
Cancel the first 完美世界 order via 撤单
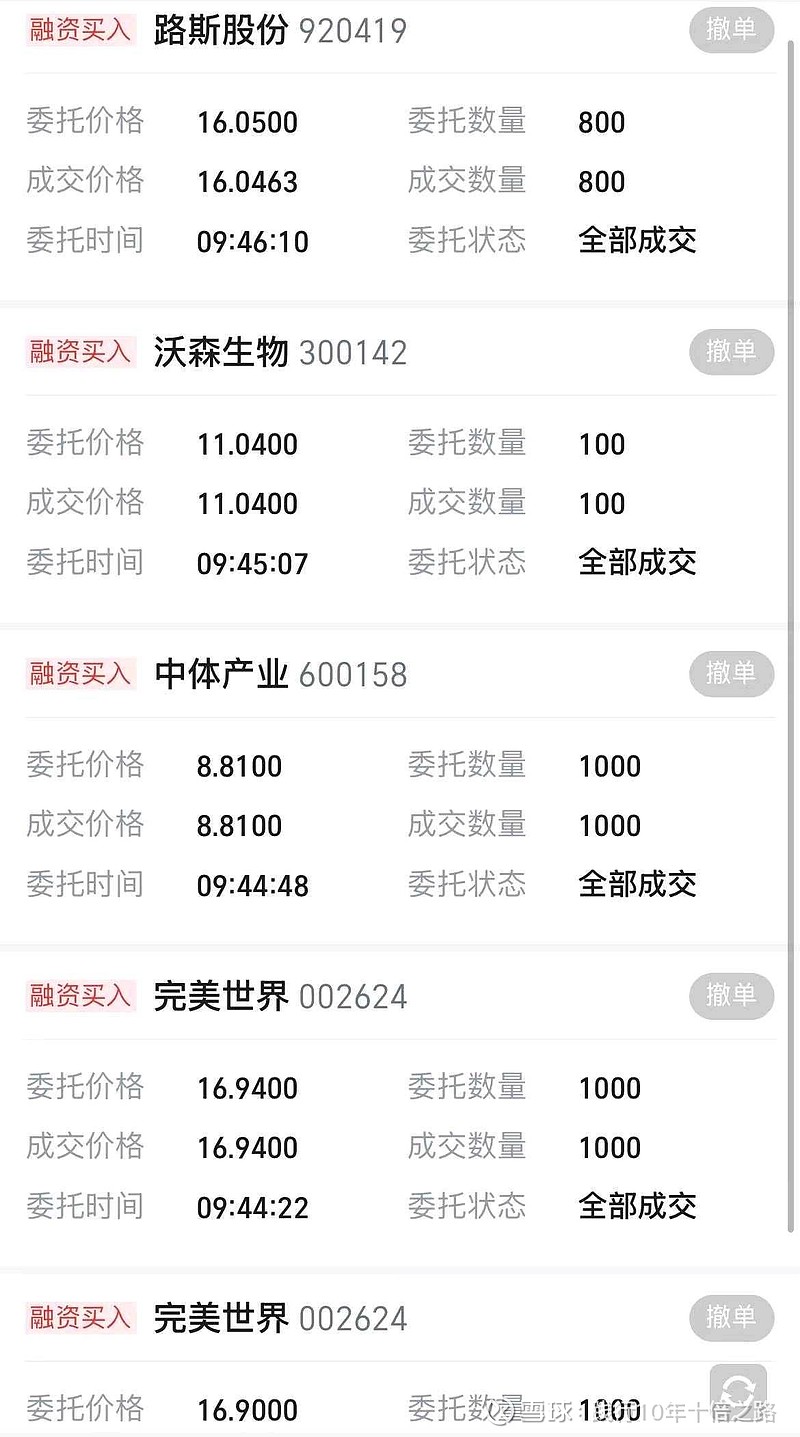tap(731, 996)
